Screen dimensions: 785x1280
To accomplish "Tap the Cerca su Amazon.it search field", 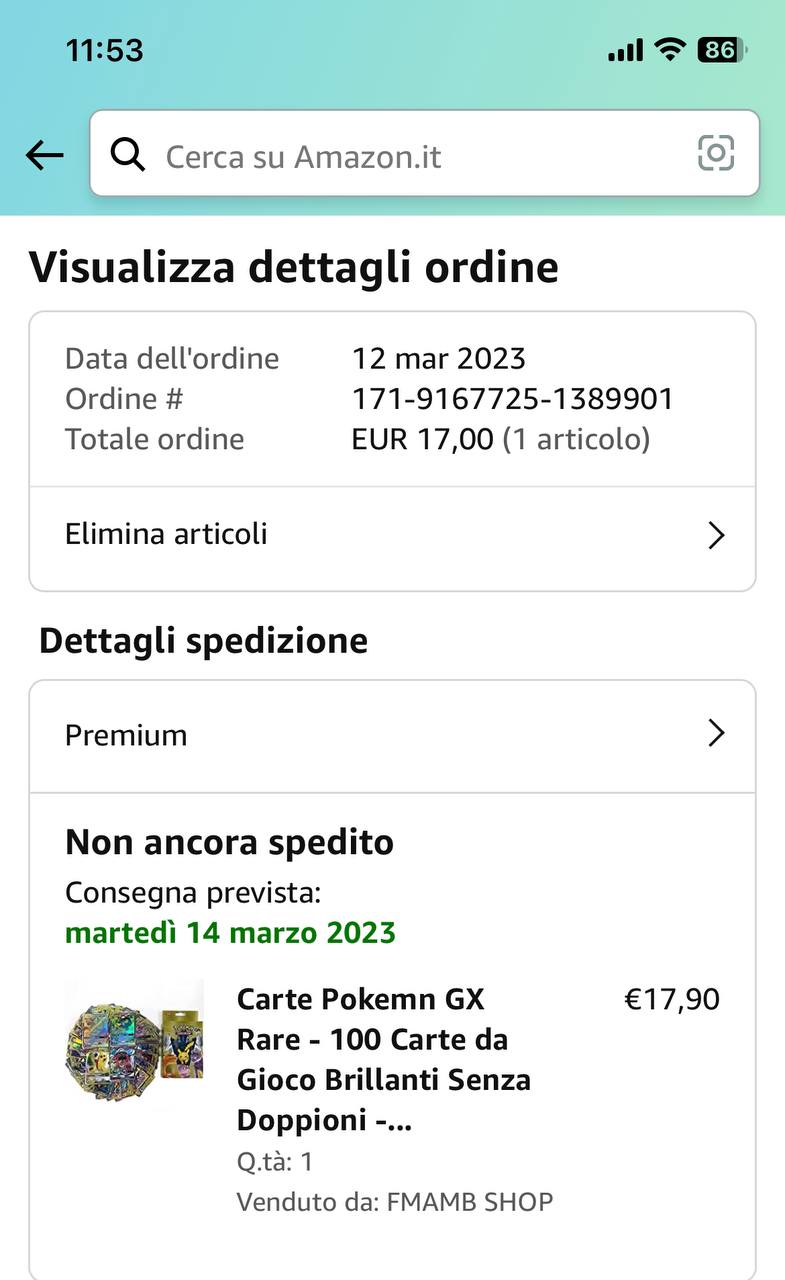I will click(x=424, y=153).
